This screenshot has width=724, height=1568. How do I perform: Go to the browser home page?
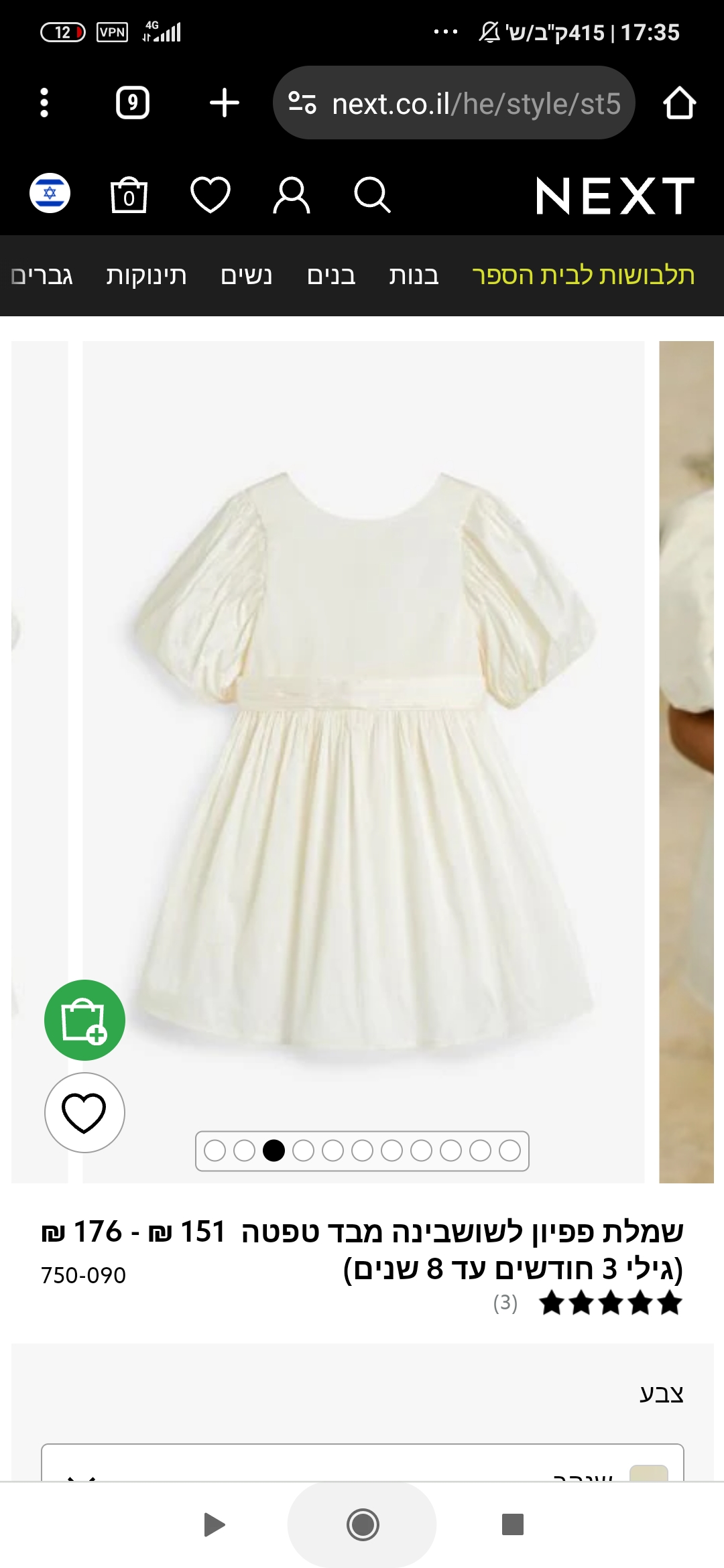coord(679,103)
